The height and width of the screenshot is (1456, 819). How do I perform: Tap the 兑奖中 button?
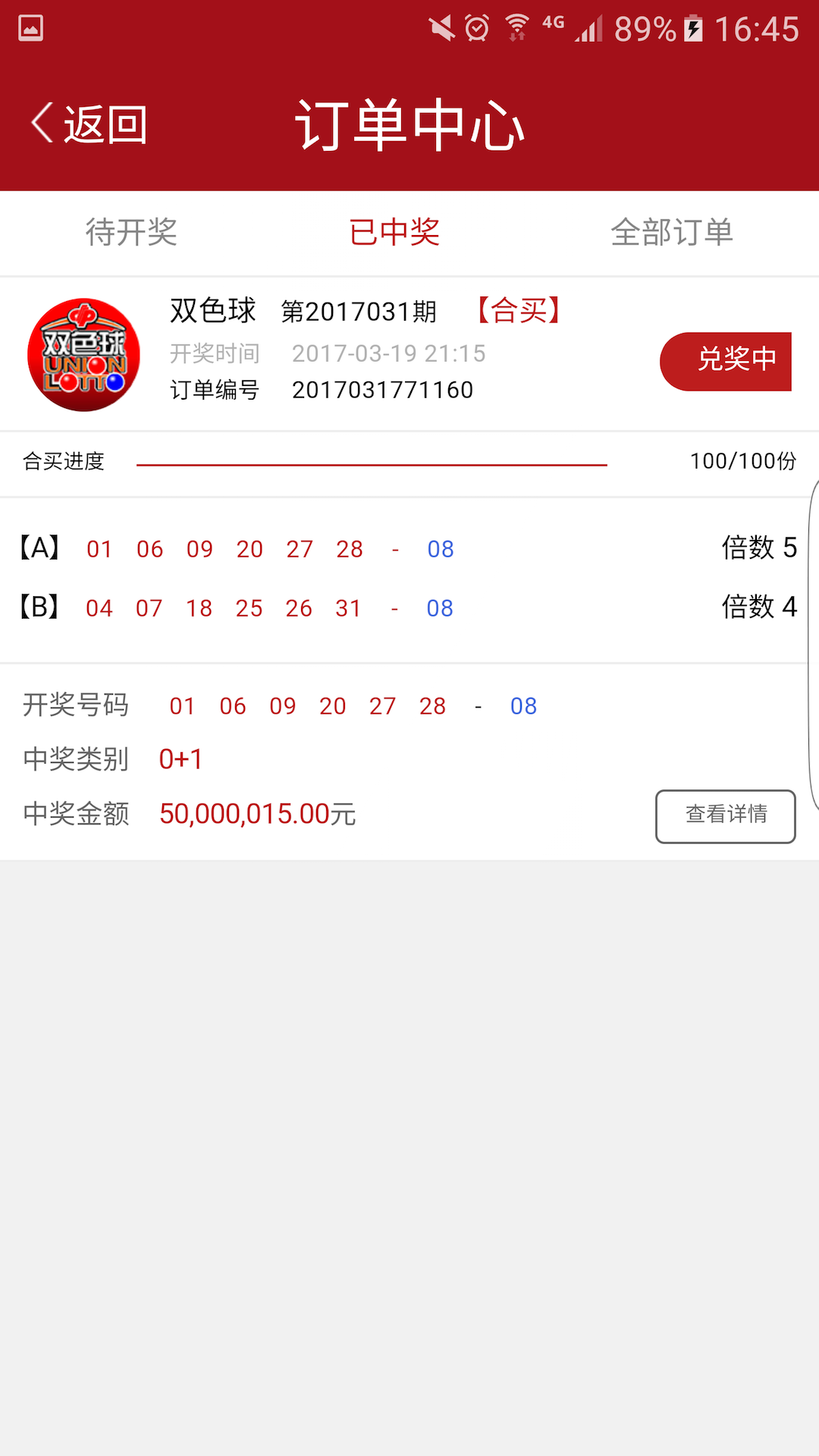[726, 361]
